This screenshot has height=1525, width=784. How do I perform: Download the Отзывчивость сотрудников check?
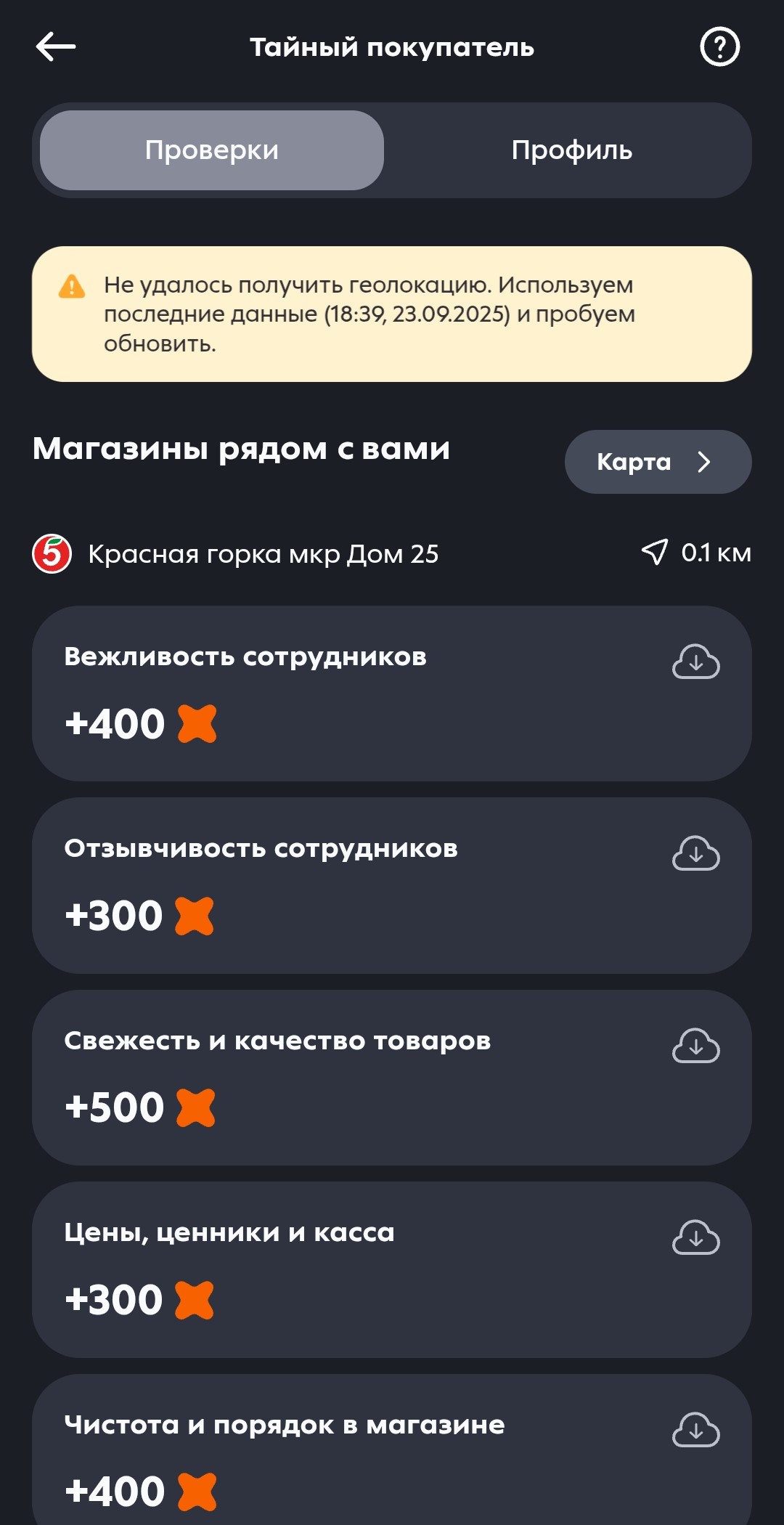coord(695,853)
